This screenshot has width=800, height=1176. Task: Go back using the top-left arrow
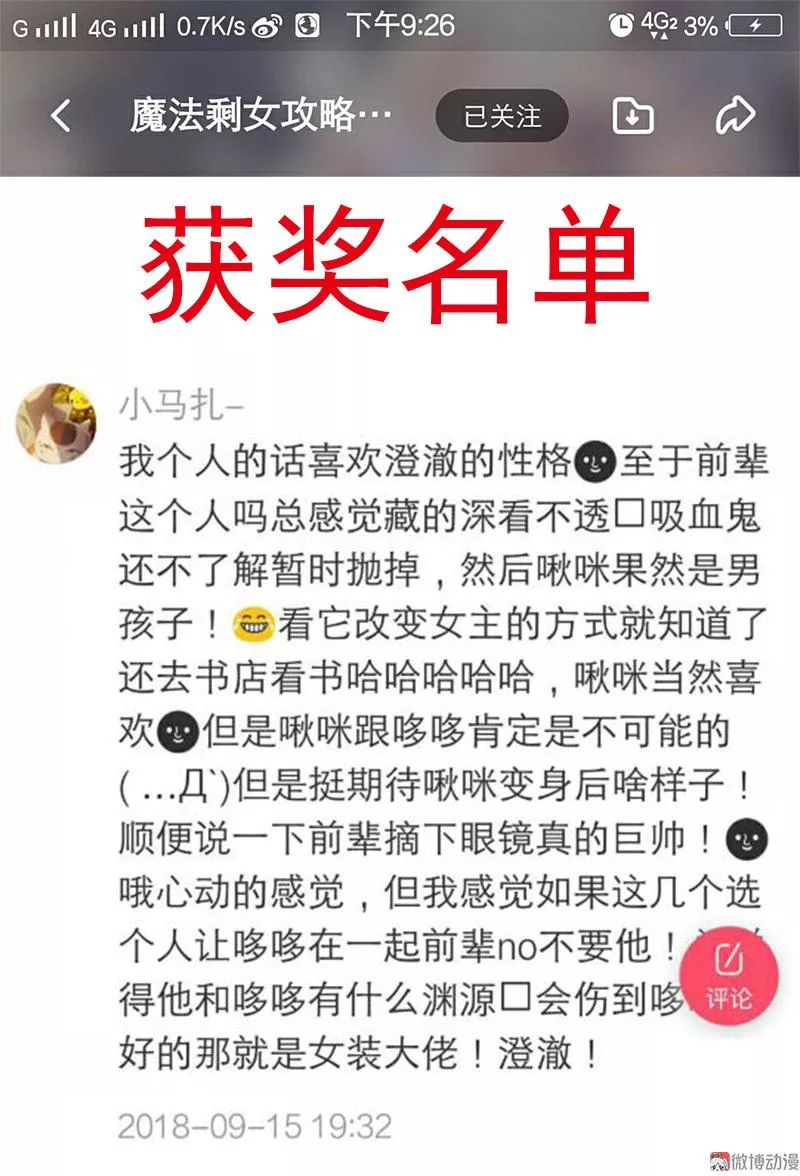[x=61, y=116]
